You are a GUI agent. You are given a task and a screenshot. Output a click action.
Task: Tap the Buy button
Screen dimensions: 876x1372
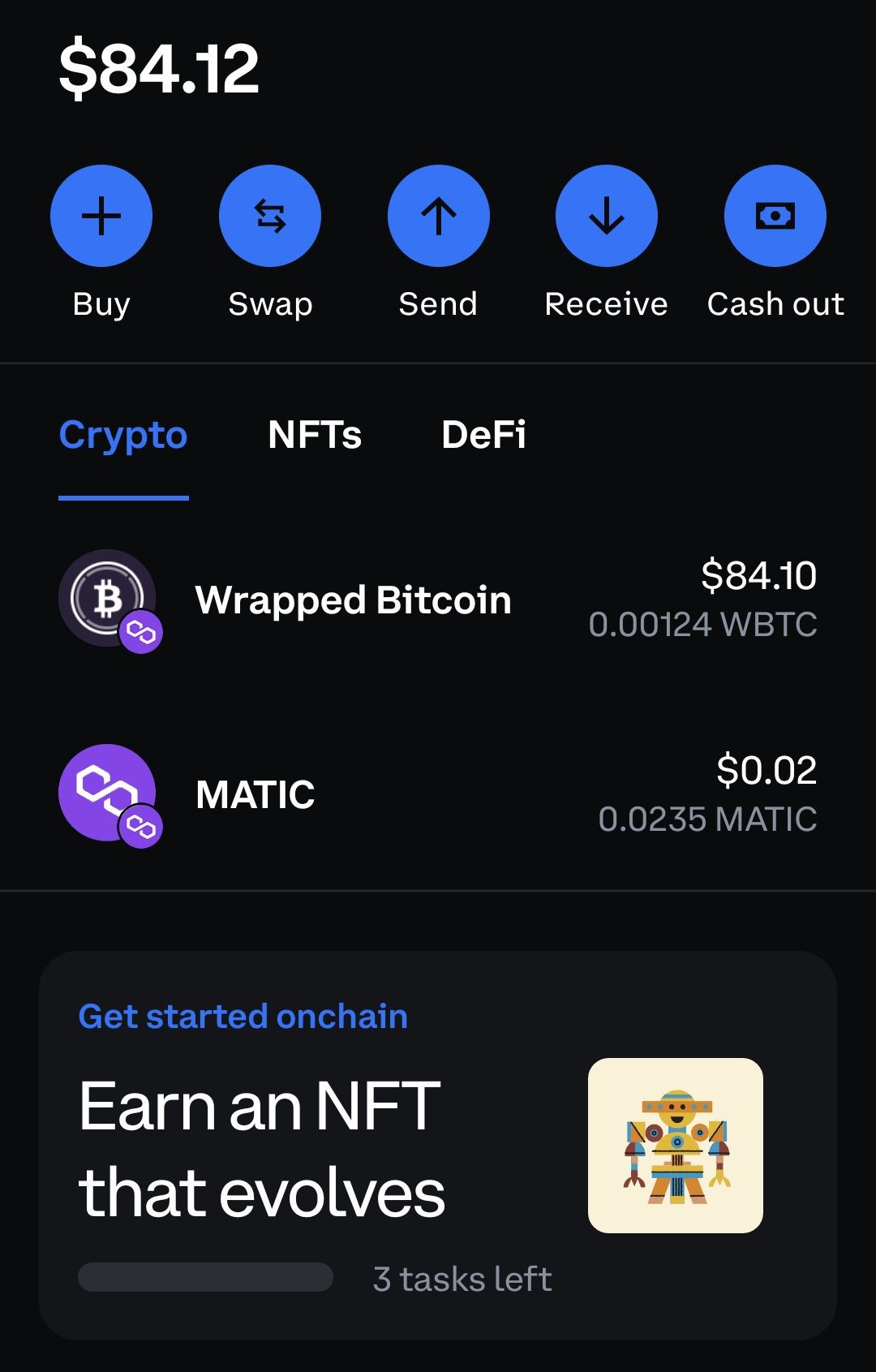[101, 216]
